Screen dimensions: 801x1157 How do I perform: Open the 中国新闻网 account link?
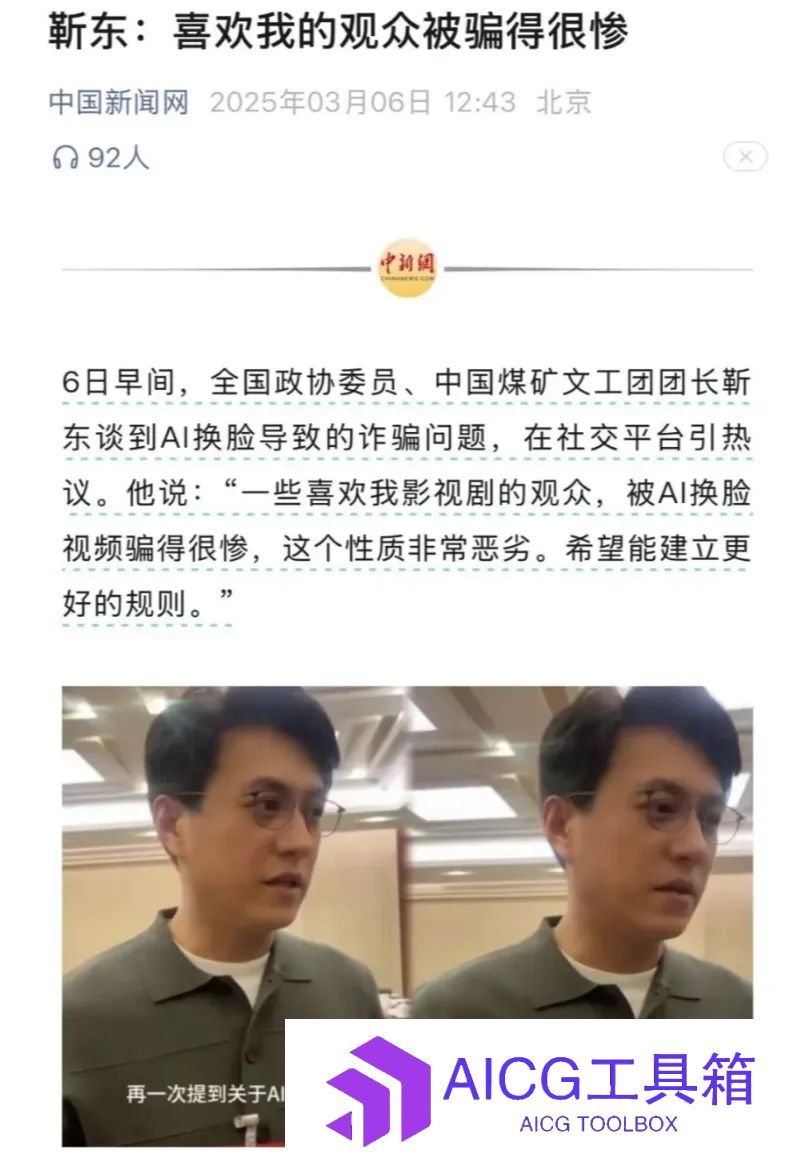click(119, 102)
